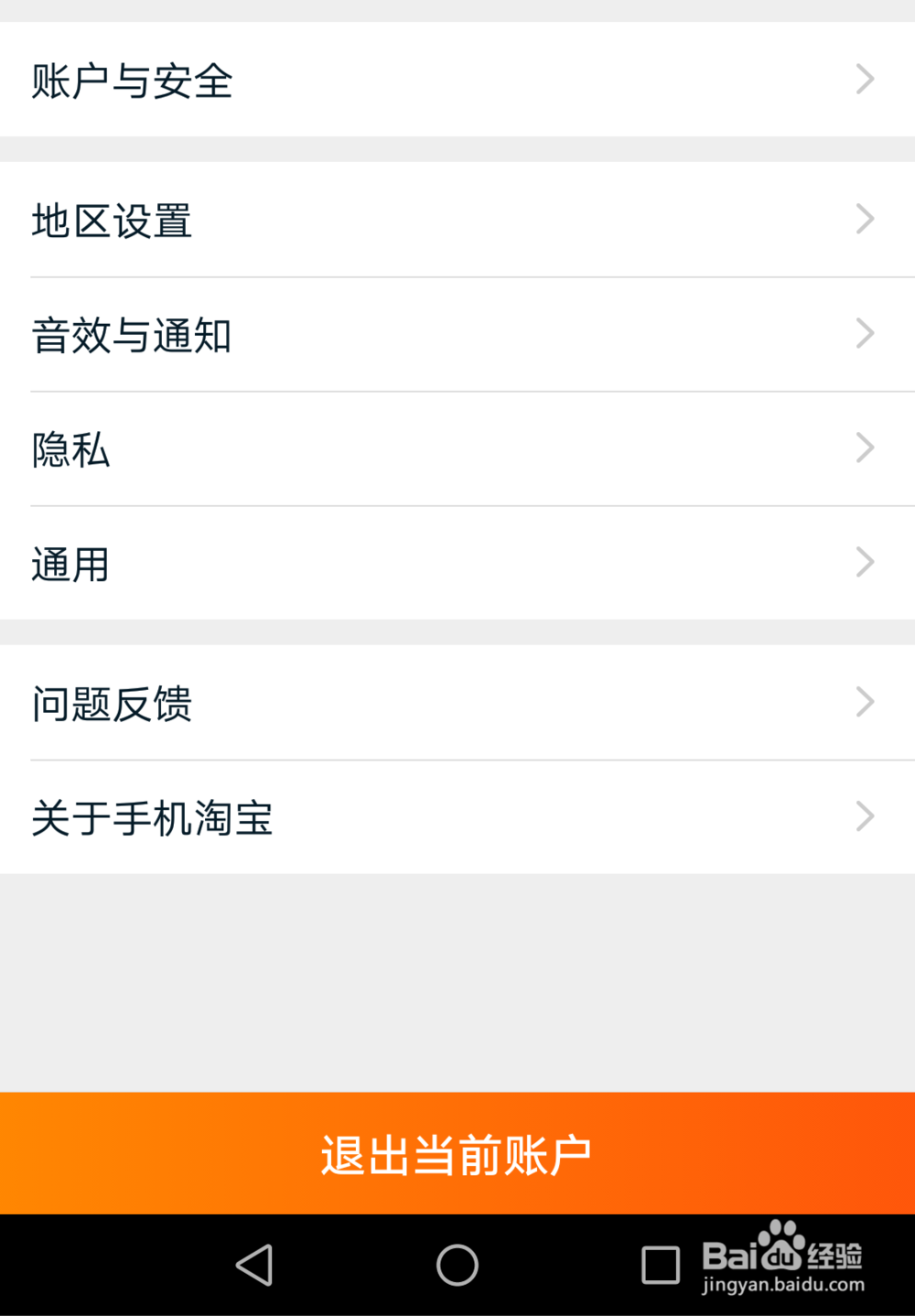Expand the chevron beside 隐私
This screenshot has width=915, height=1316.
[864, 448]
